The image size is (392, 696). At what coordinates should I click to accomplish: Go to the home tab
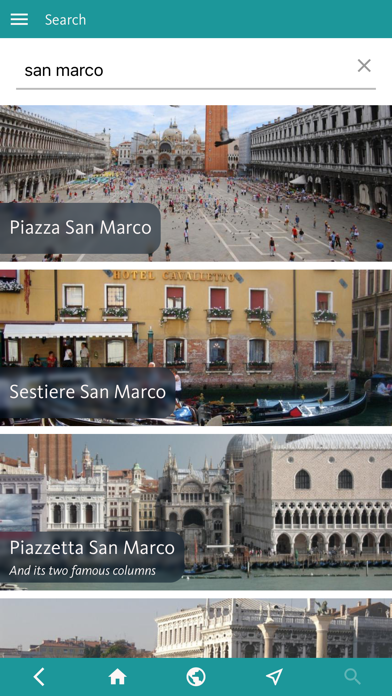pyautogui.click(x=118, y=677)
